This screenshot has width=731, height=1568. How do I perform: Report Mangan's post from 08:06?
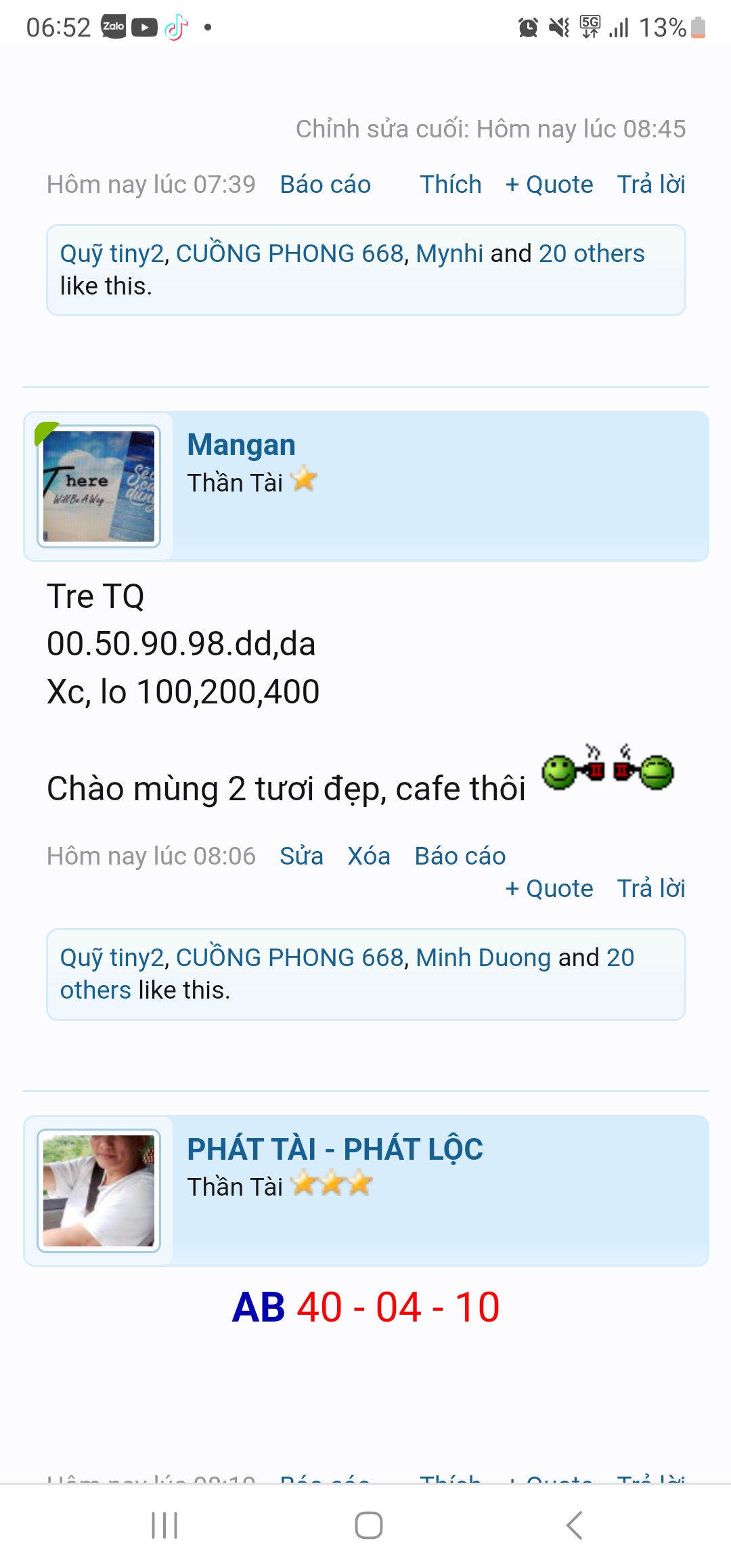[x=460, y=856]
